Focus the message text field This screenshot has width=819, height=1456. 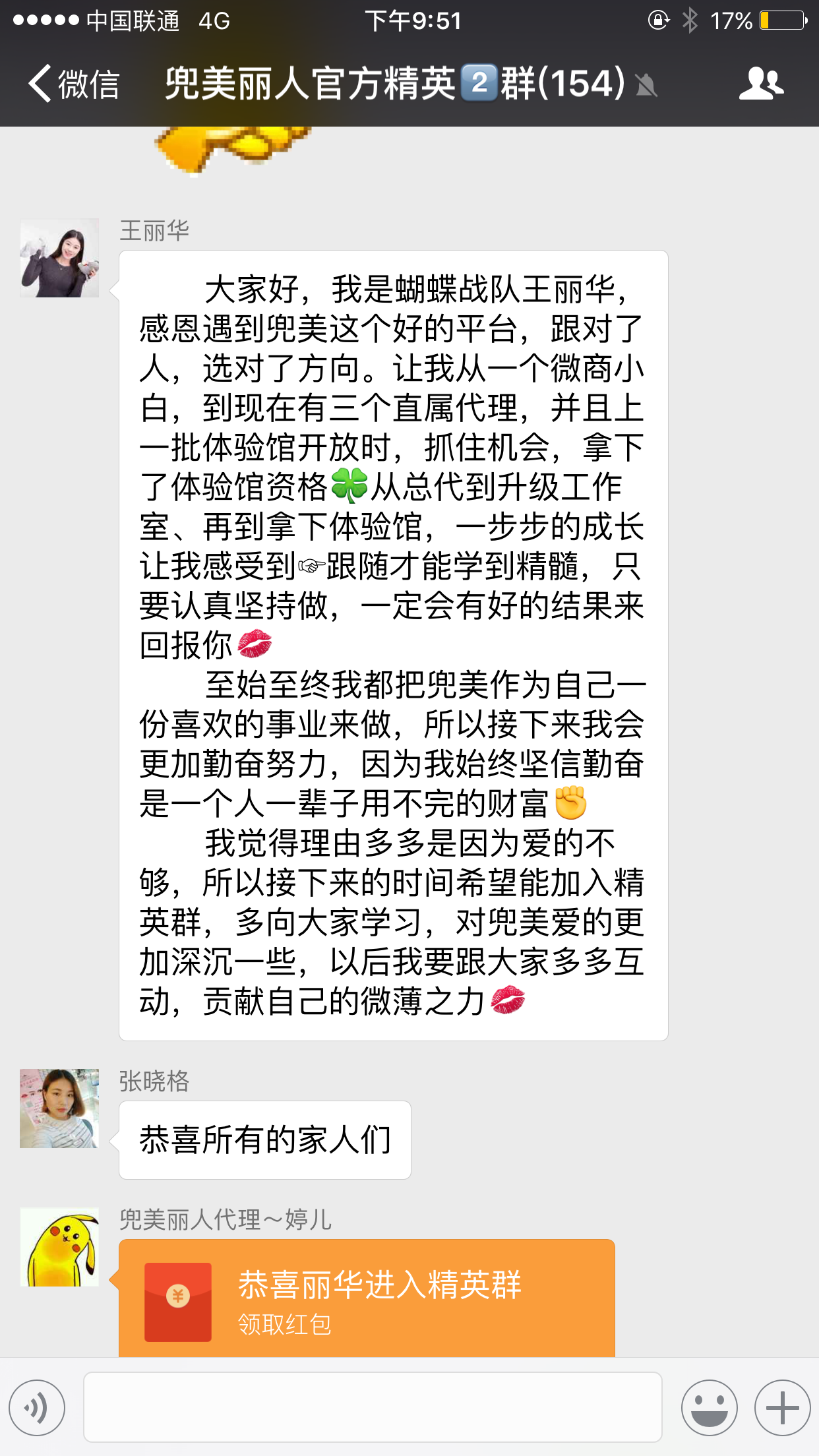click(x=373, y=1407)
